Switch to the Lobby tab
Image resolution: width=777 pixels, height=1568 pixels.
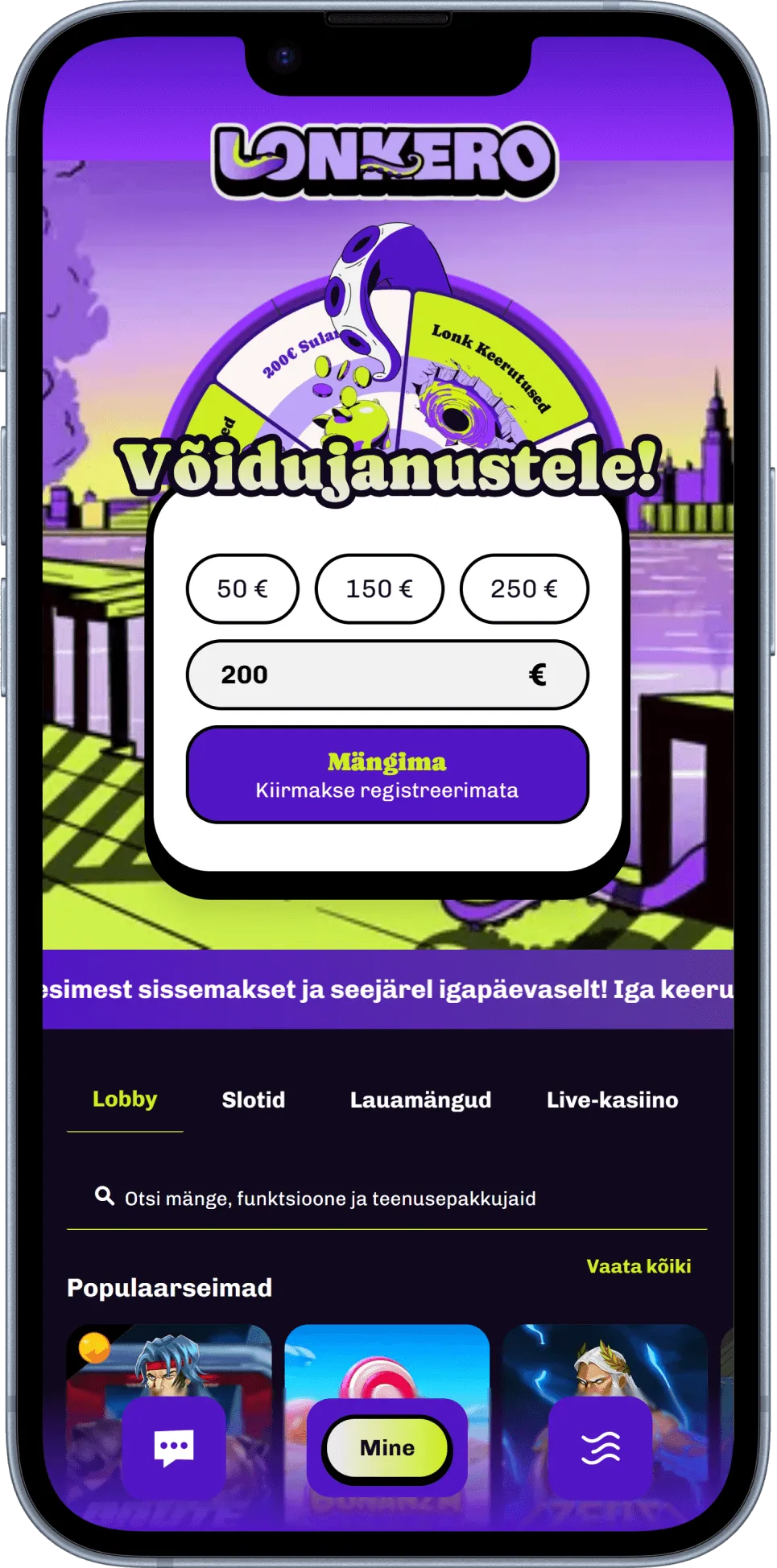point(125,1100)
